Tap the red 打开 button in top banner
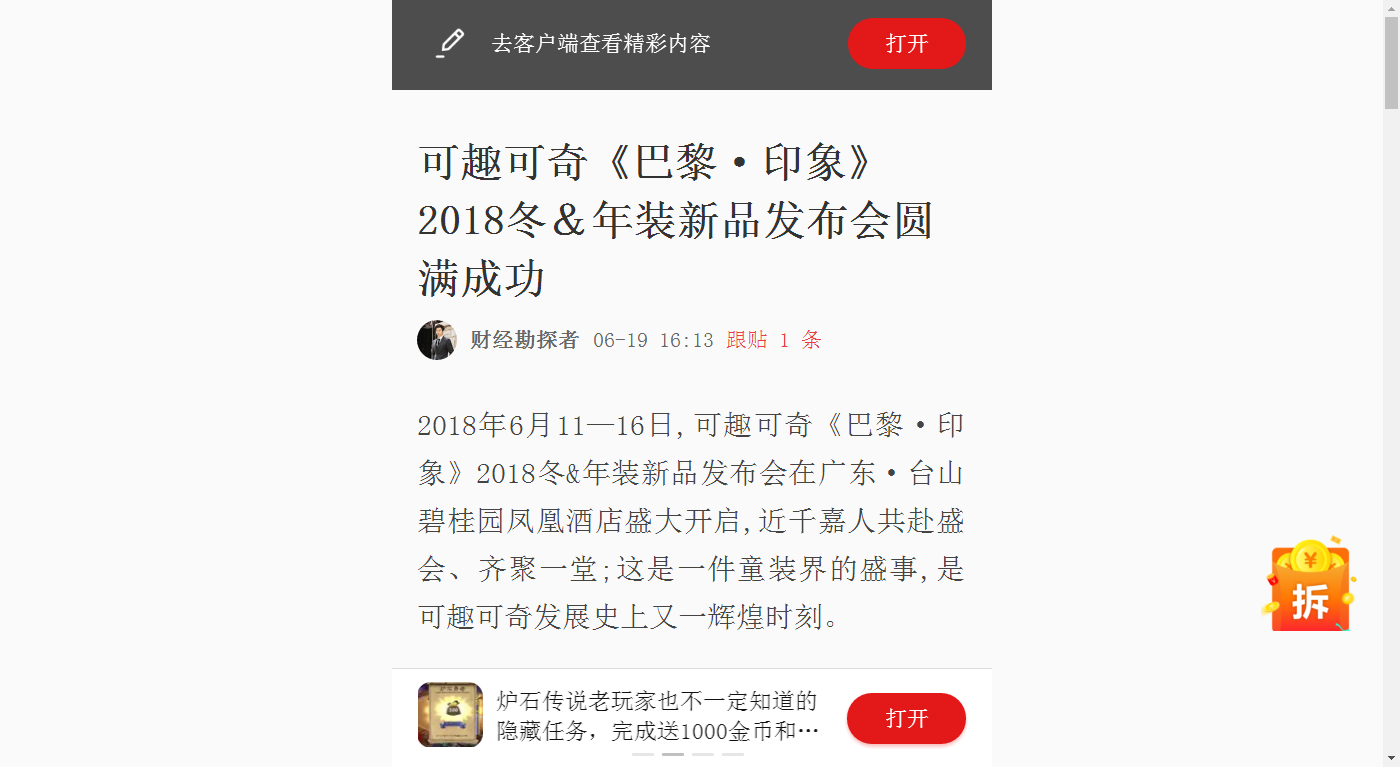 point(906,44)
